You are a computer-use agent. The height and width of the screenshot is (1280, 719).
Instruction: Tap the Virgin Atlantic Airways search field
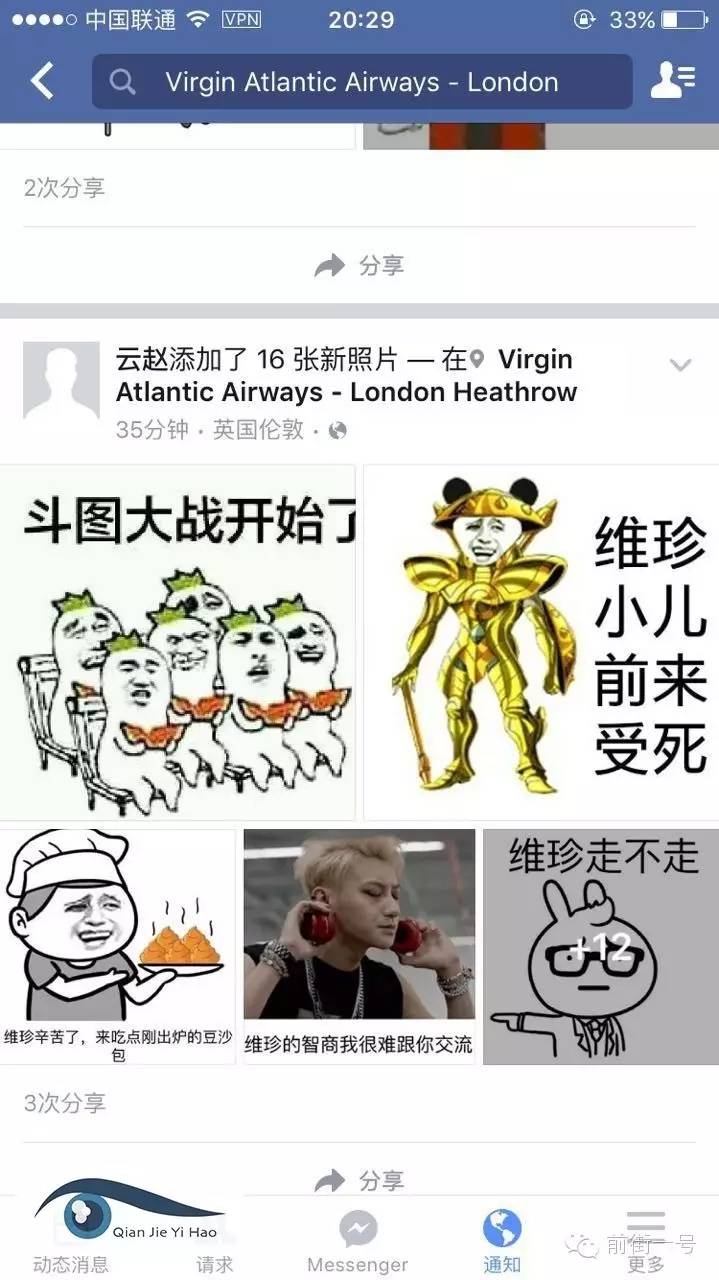pyautogui.click(x=362, y=82)
